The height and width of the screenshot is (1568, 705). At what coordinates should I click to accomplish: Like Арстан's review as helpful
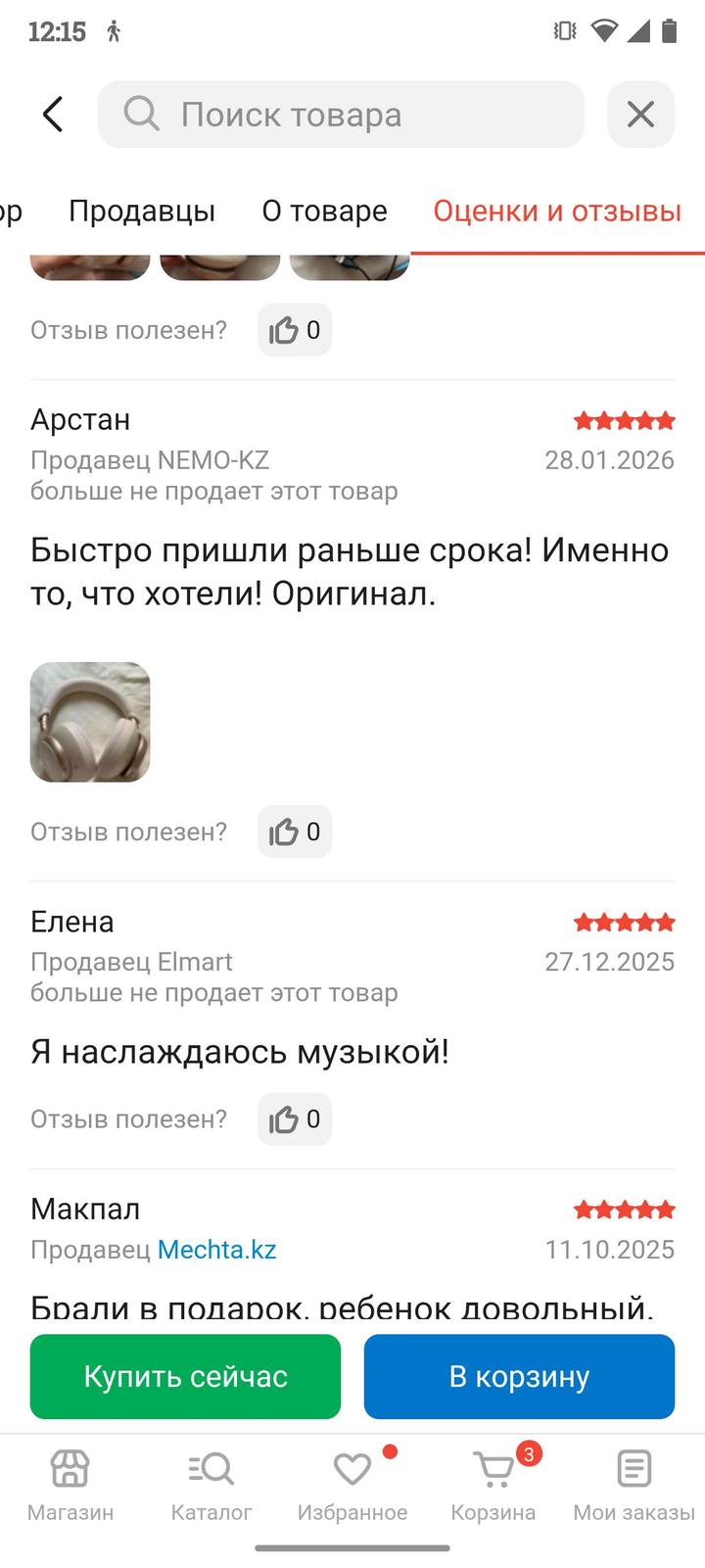pos(295,832)
